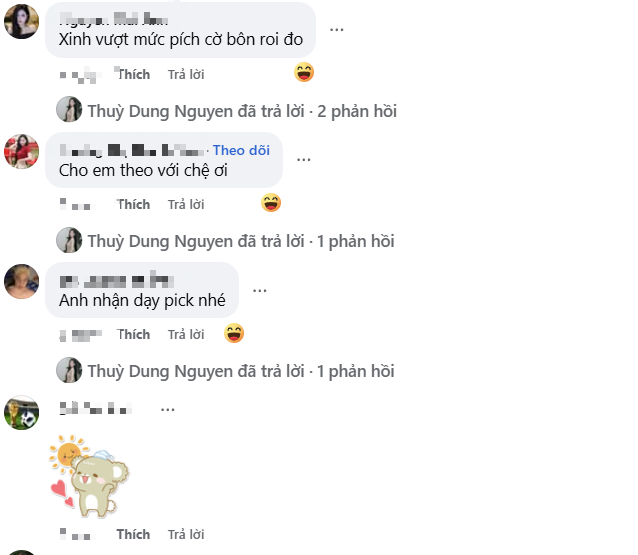Like the comment "Cho em theo với chệ ơi"
The image size is (638, 555).
pyautogui.click(x=133, y=204)
